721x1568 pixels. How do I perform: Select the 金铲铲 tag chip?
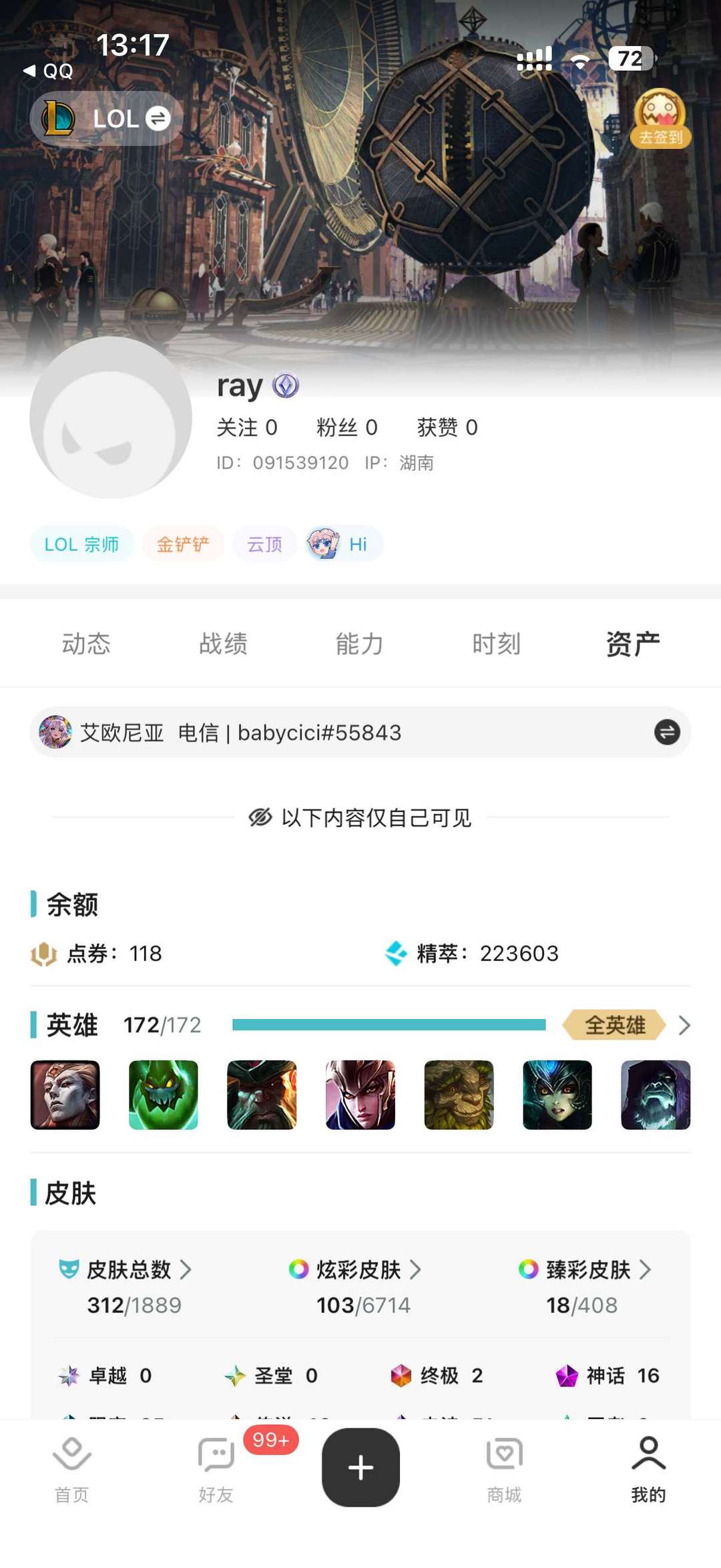(x=182, y=544)
